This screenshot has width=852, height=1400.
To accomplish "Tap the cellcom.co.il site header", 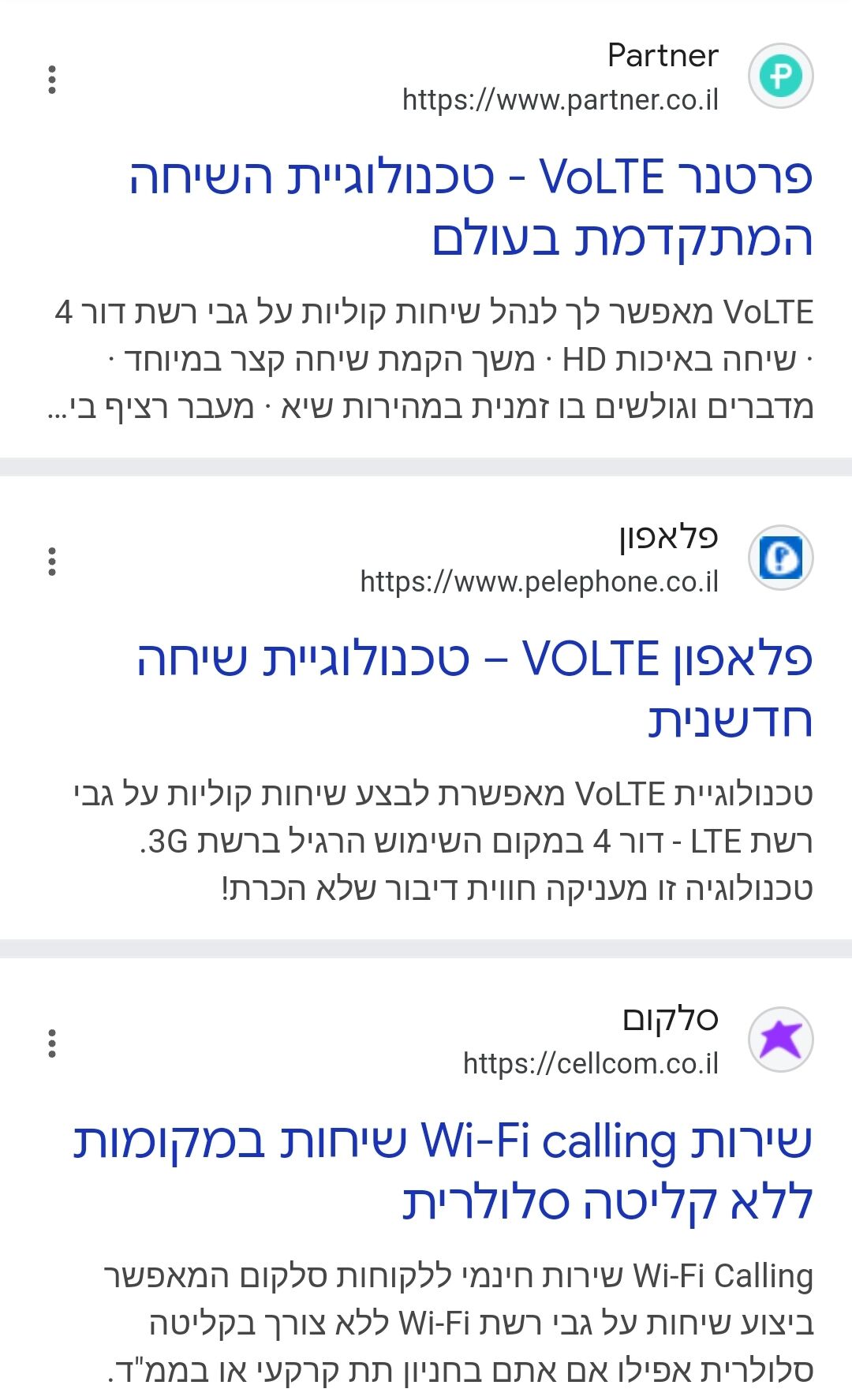I will pos(638,1040).
